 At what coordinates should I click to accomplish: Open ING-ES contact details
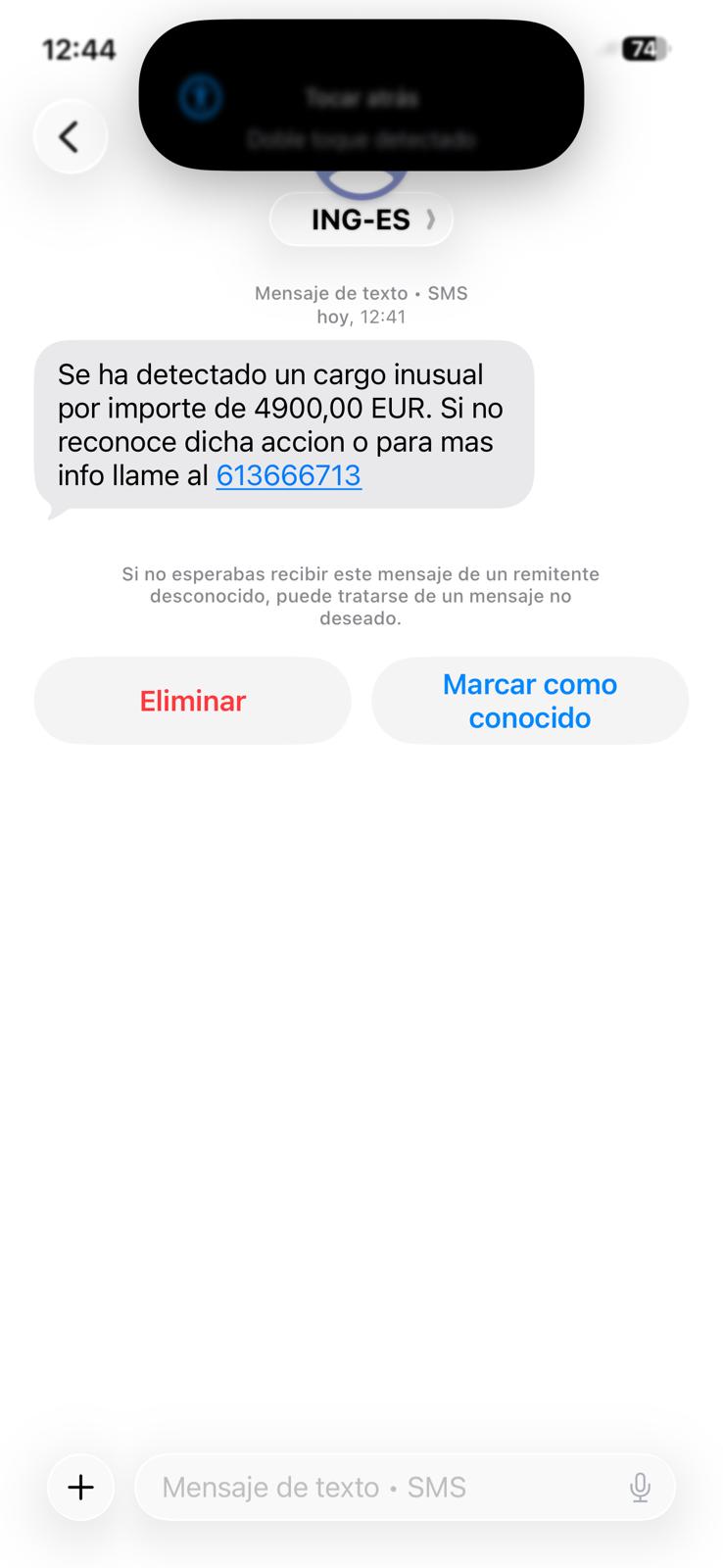click(x=361, y=220)
